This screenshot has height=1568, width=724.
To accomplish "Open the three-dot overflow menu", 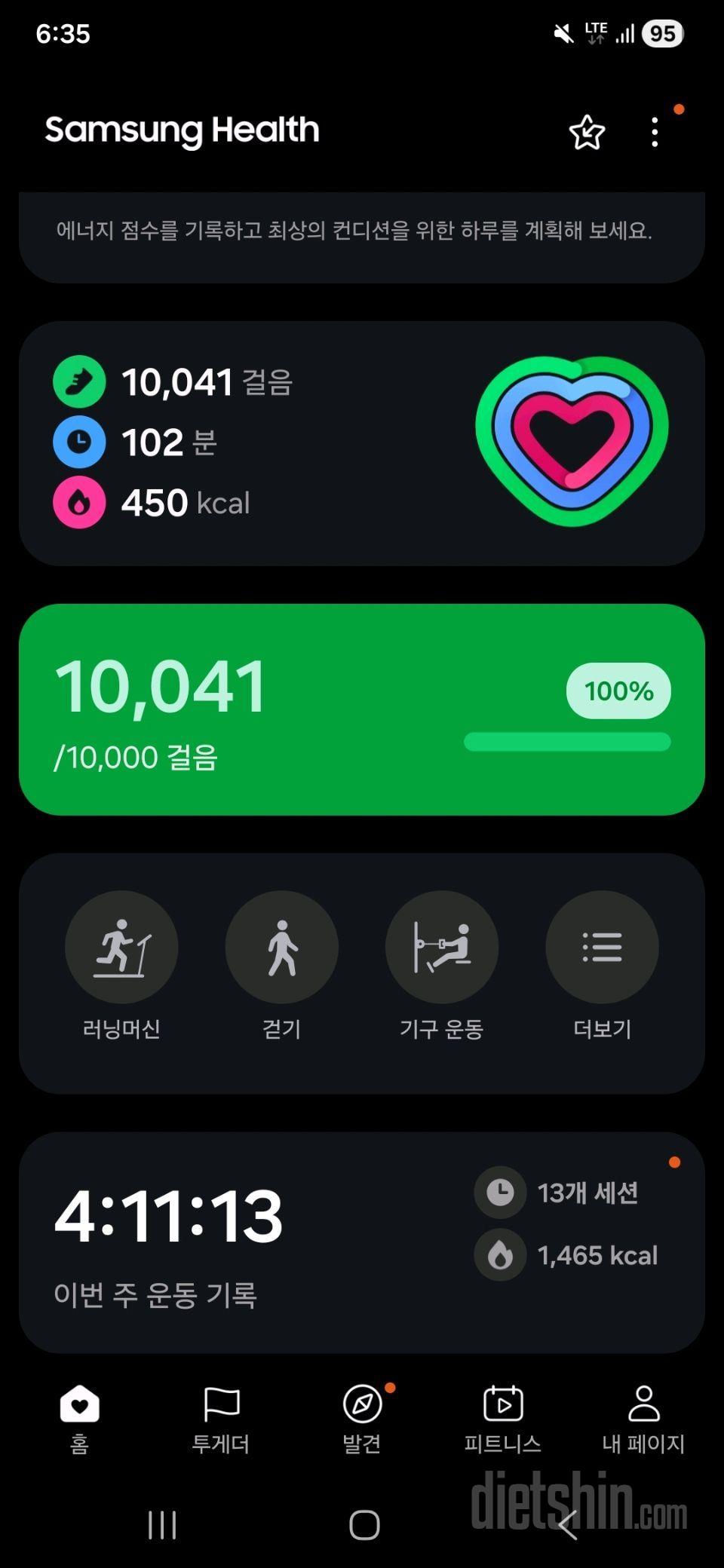I will tap(655, 133).
